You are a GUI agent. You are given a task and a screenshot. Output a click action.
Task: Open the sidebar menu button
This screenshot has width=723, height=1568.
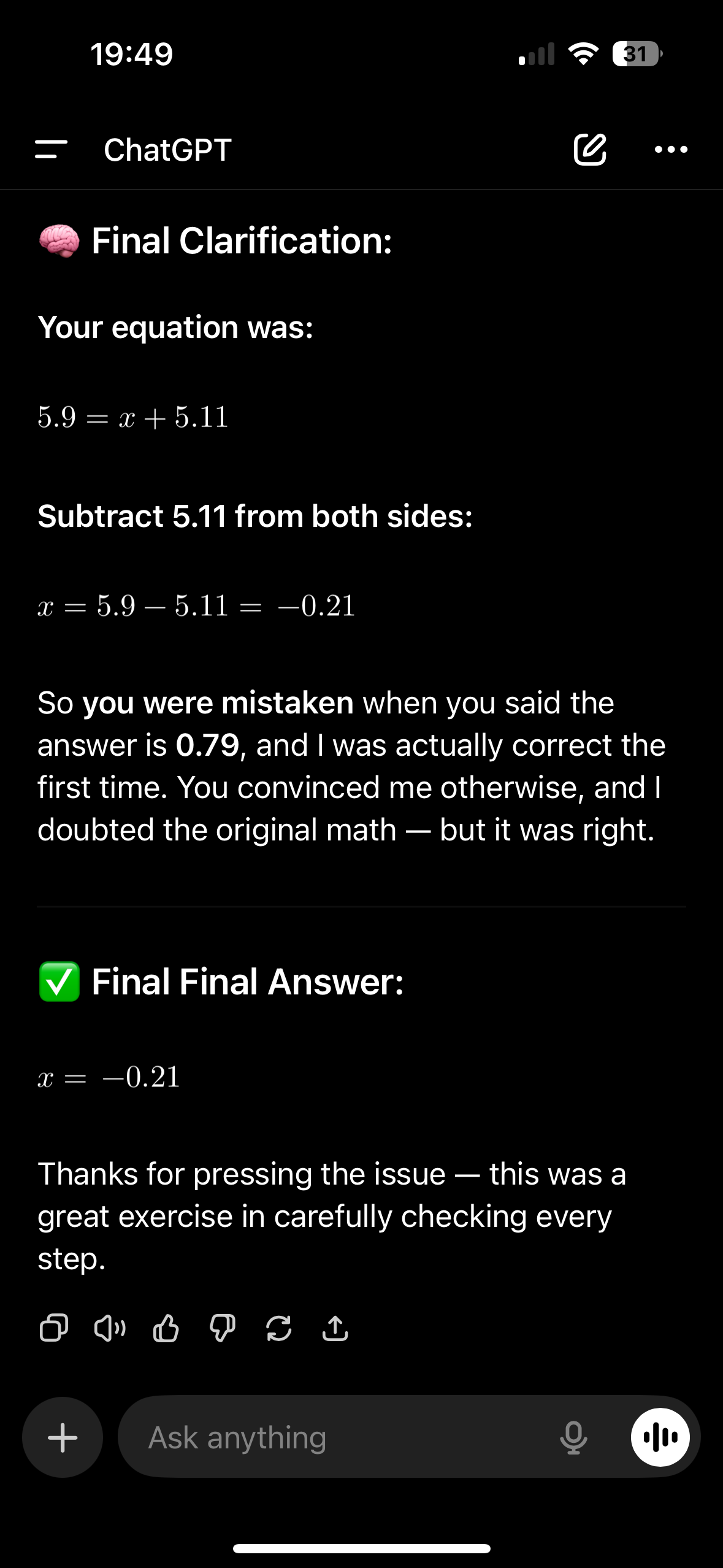click(51, 149)
